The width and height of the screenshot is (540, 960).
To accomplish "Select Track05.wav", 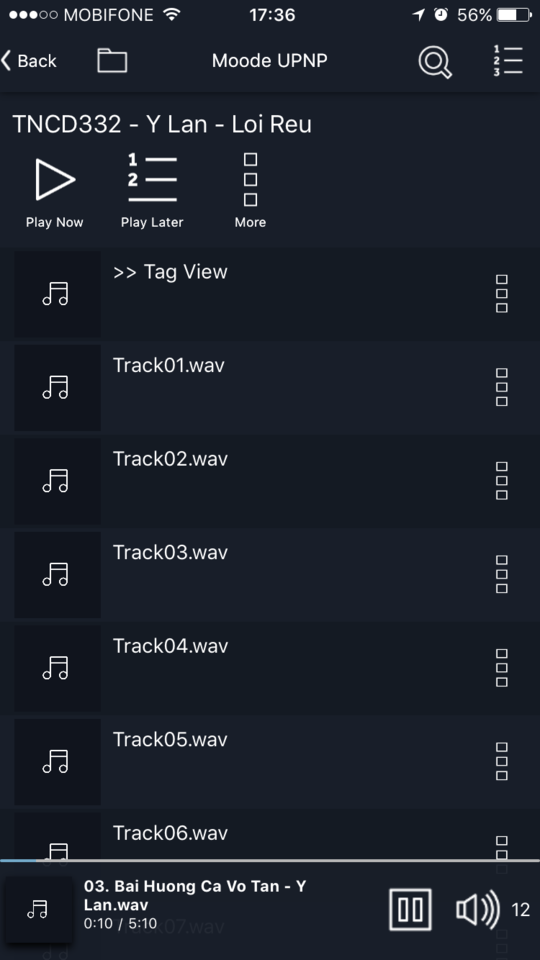I will coord(270,762).
